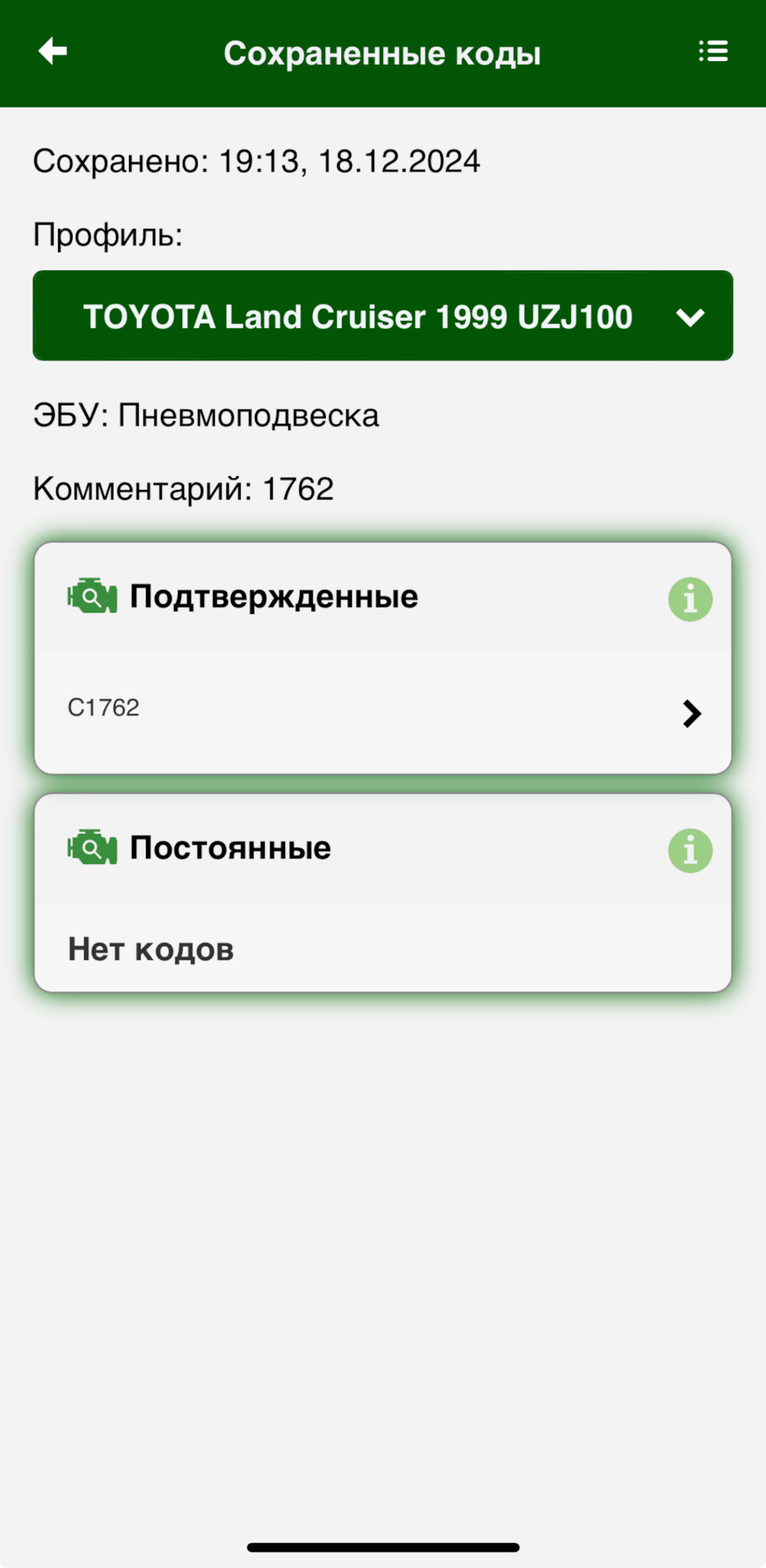Viewport: 766px width, 1568px height.
Task: Open the list menu in the header
Action: tap(713, 51)
